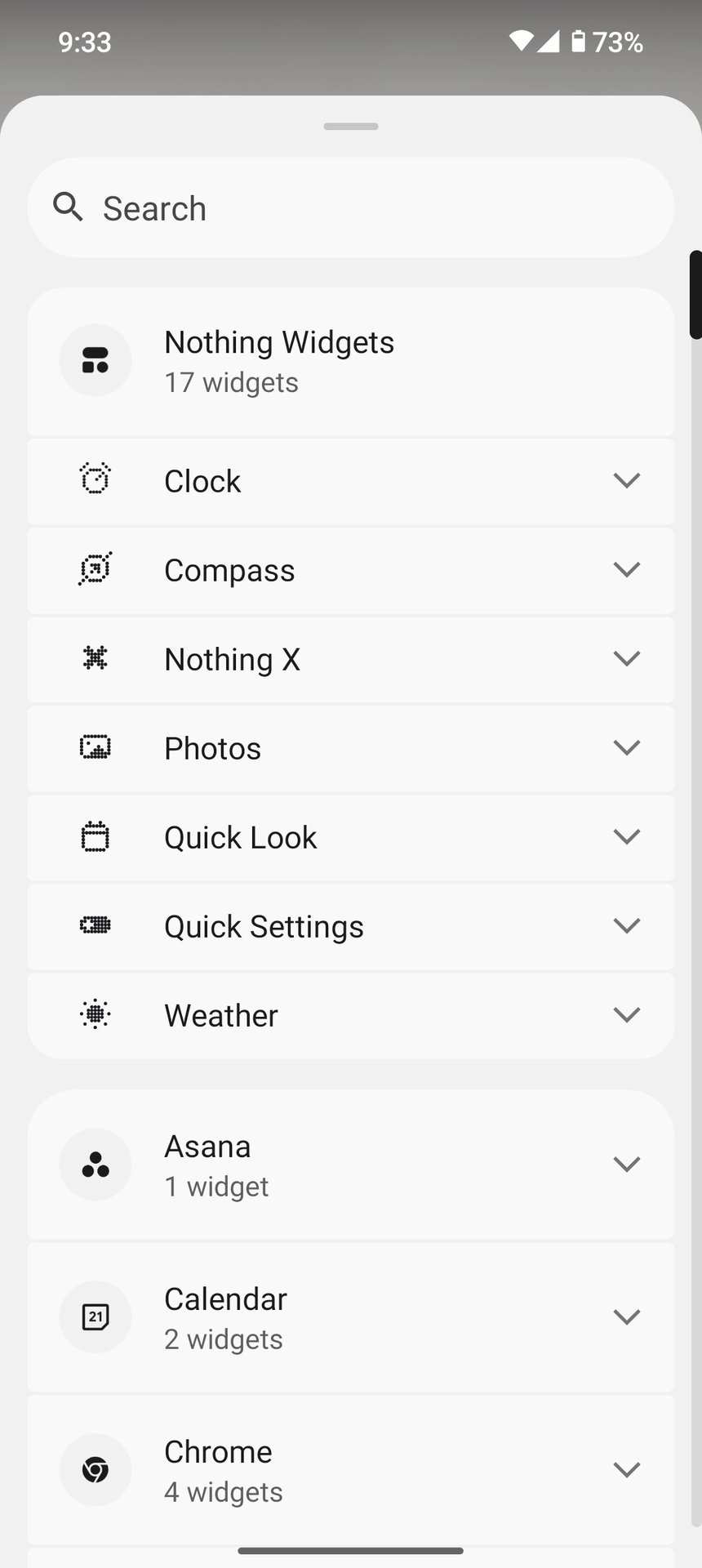The image size is (702, 1568).
Task: Expand Quick Settings widgets
Action: point(351,926)
